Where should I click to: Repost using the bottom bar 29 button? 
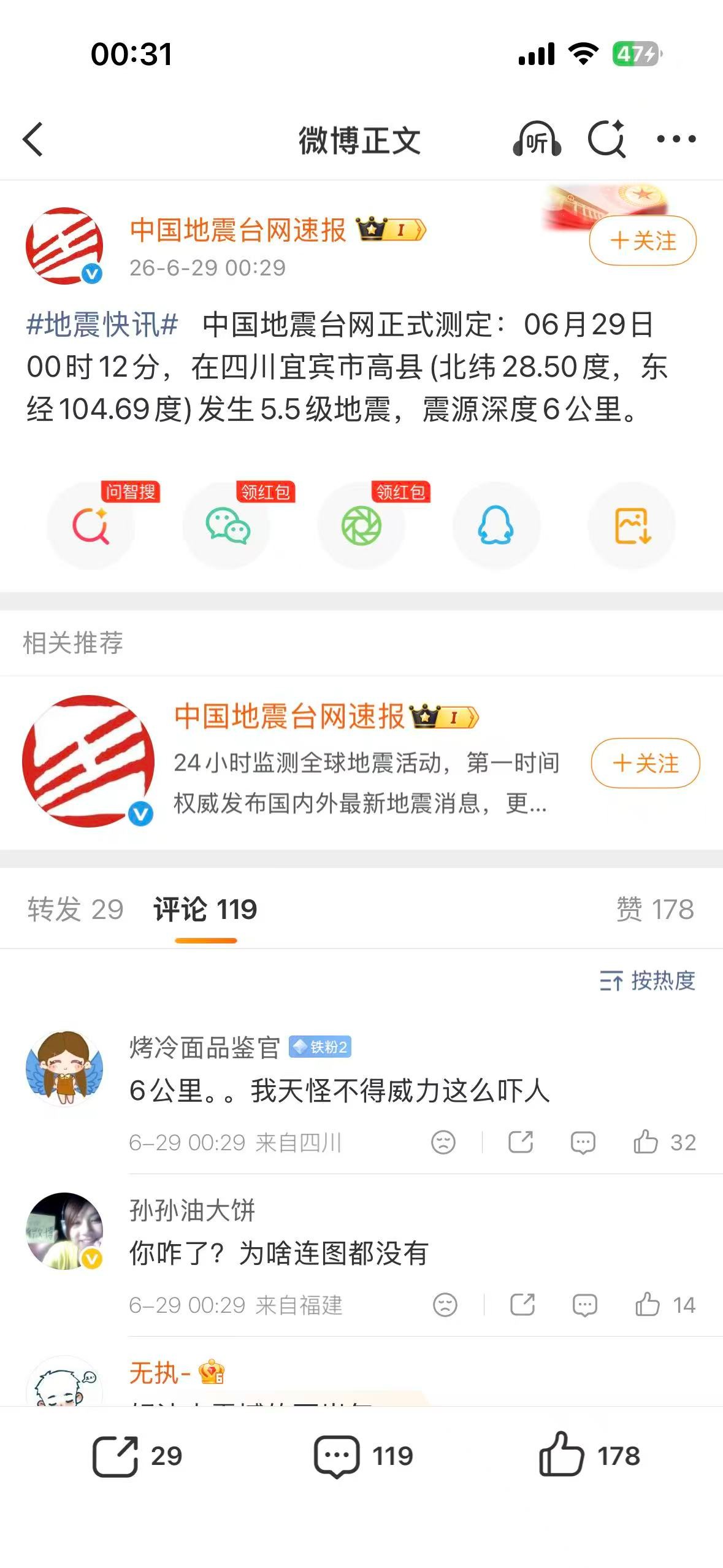tap(137, 1456)
